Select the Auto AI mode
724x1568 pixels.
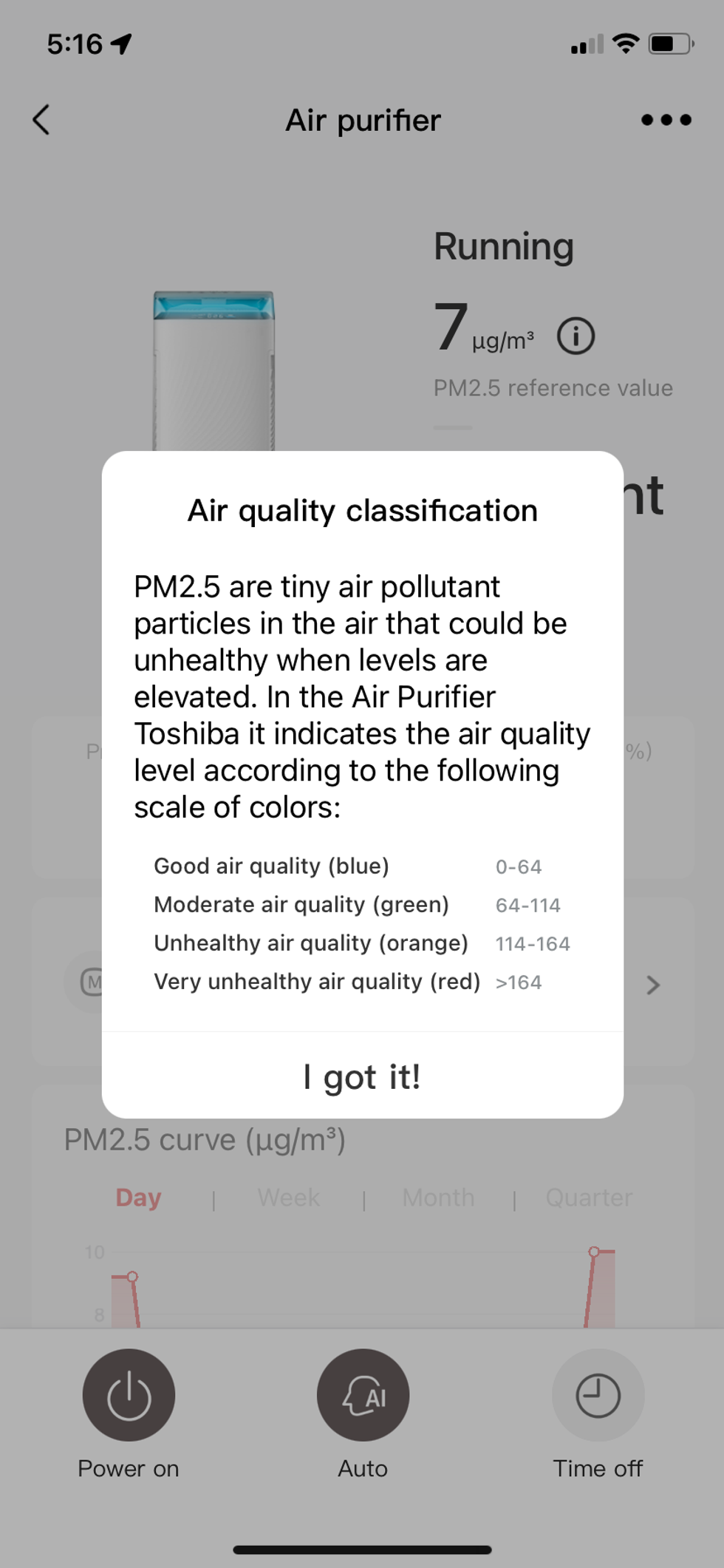click(363, 1395)
